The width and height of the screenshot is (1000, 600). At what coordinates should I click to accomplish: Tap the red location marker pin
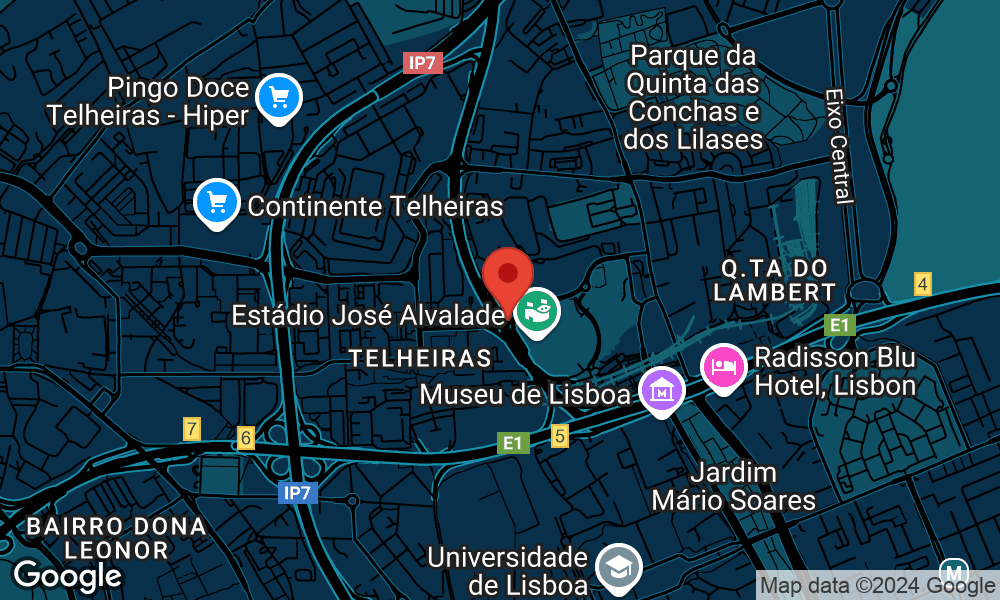[508, 275]
